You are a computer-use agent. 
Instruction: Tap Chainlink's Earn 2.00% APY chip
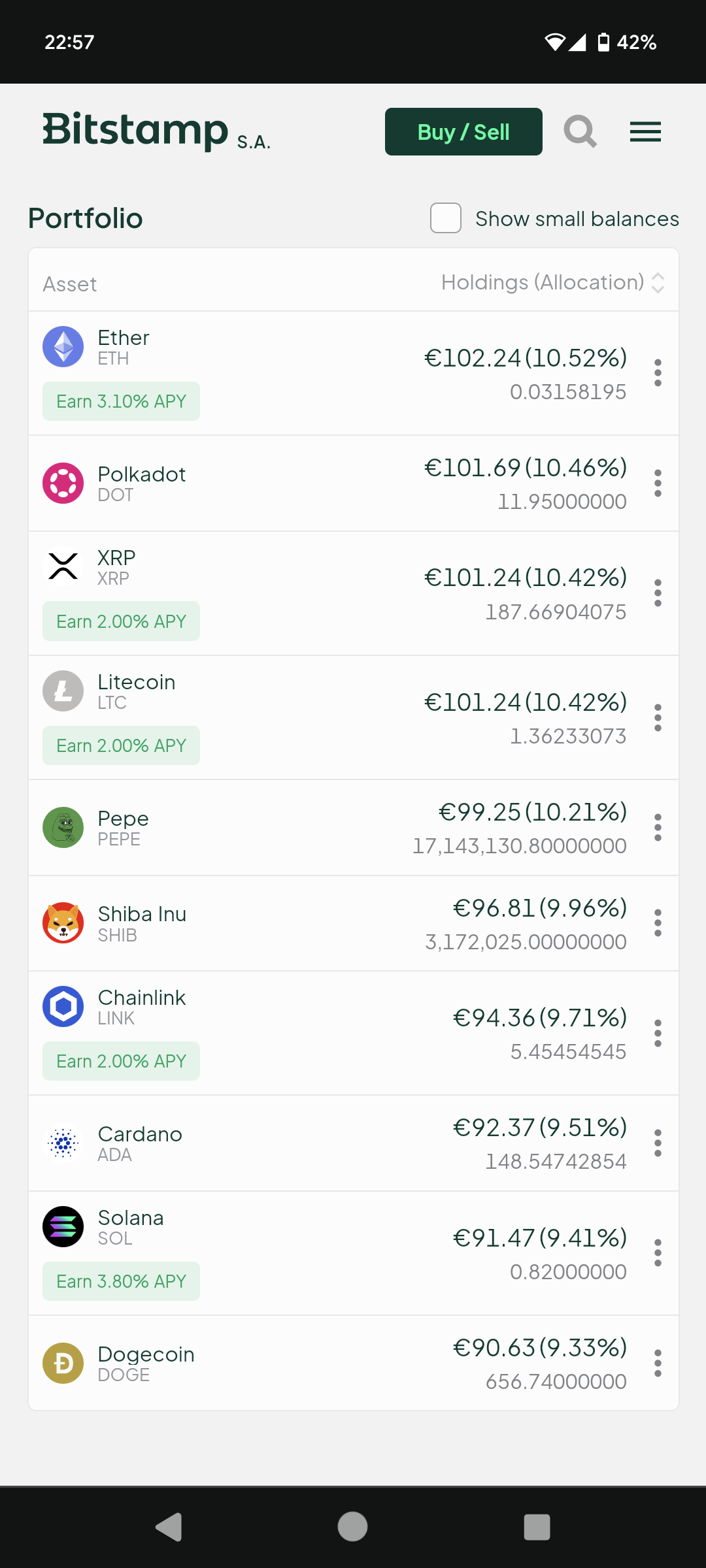(121, 1061)
